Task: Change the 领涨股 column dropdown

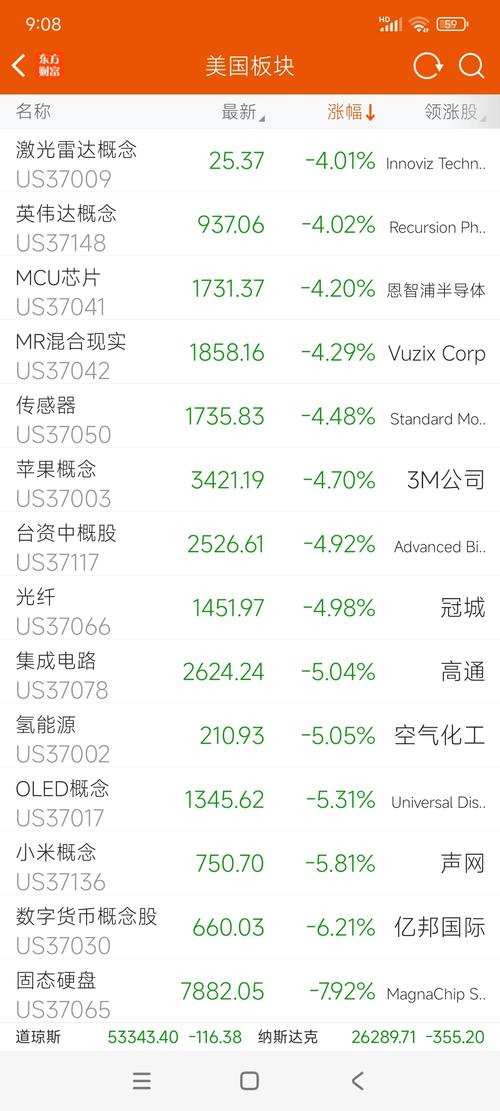Action: (455, 112)
